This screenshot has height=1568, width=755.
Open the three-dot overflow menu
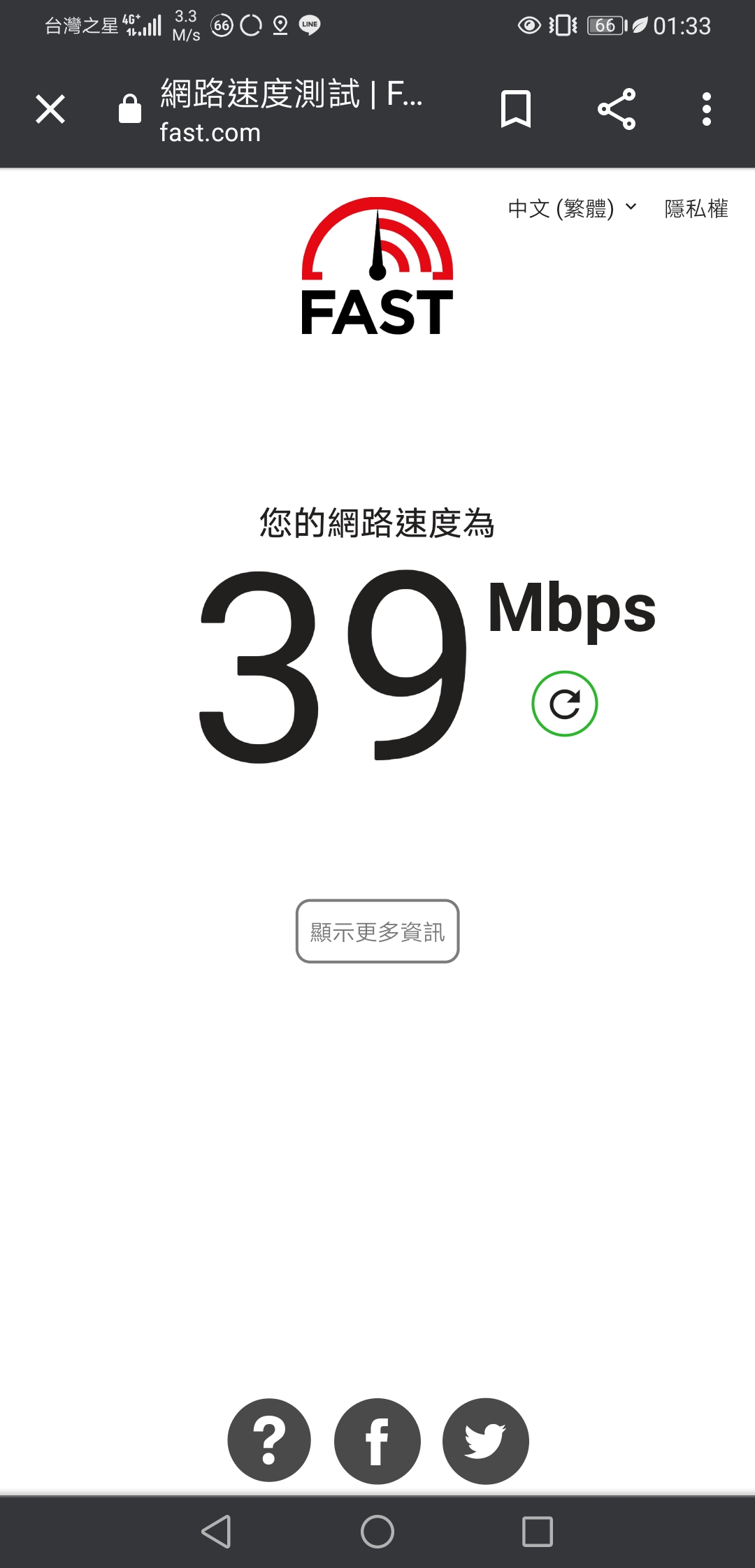[707, 109]
